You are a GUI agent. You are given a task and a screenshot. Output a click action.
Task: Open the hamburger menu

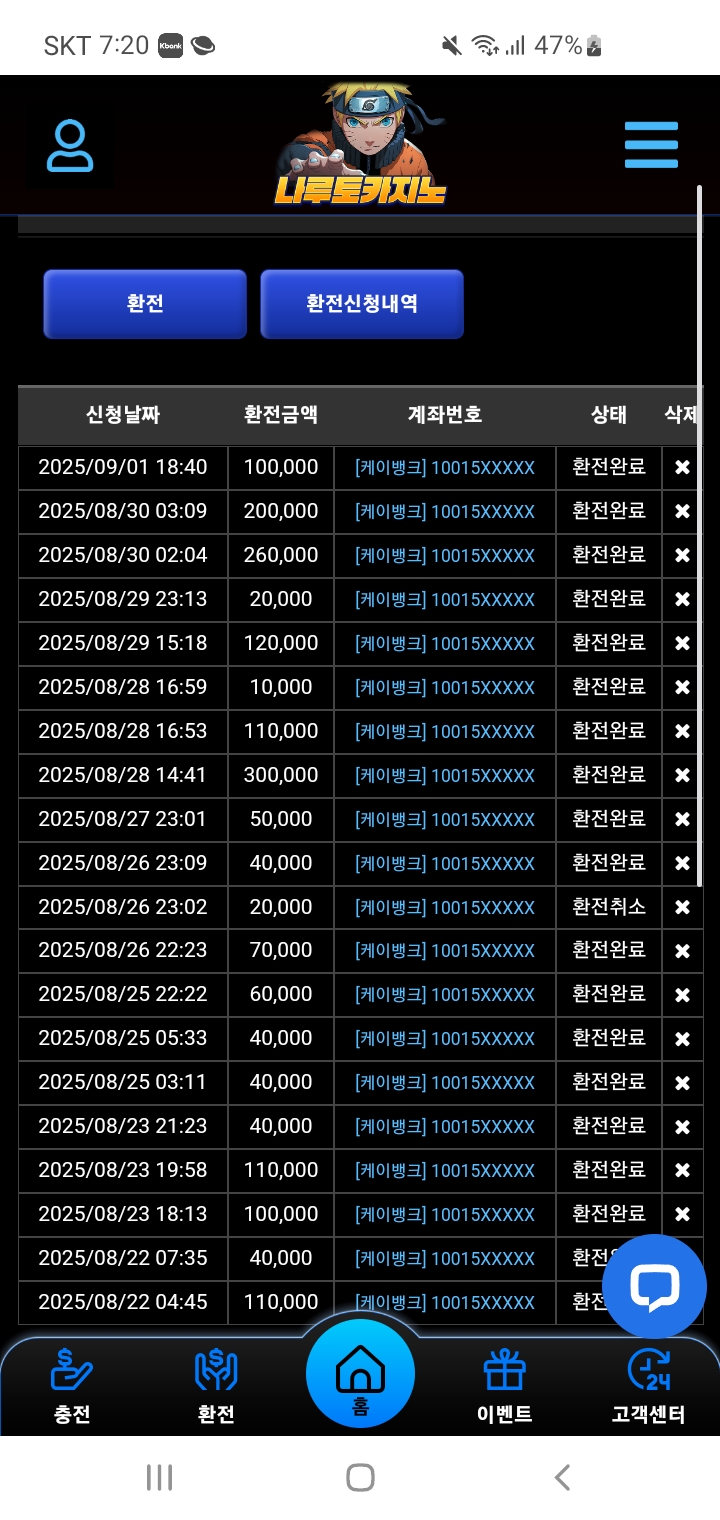tap(651, 146)
